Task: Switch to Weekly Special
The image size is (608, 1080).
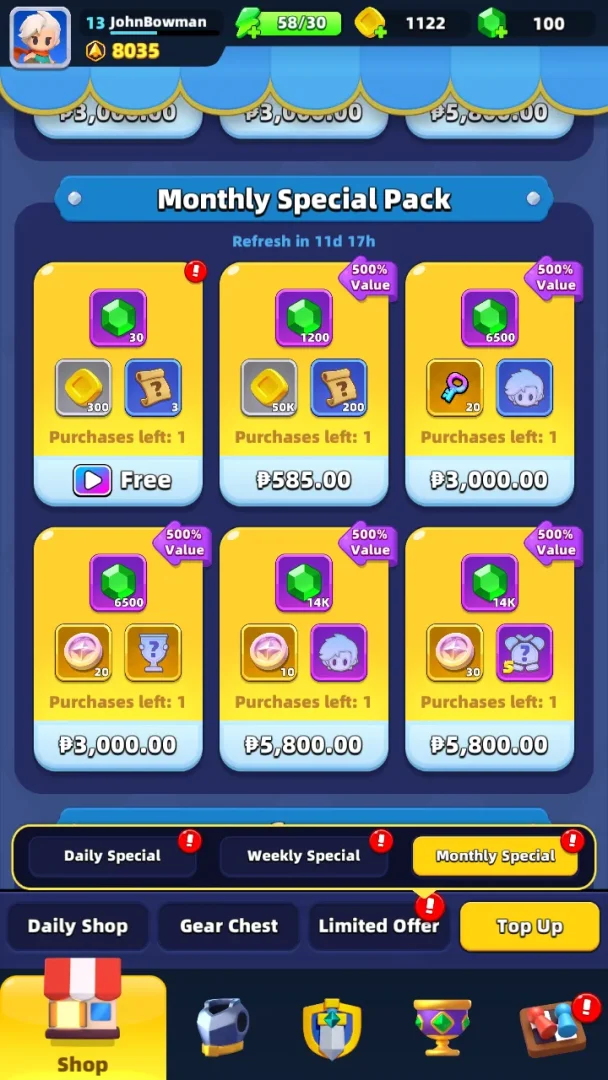Action: click(x=304, y=856)
